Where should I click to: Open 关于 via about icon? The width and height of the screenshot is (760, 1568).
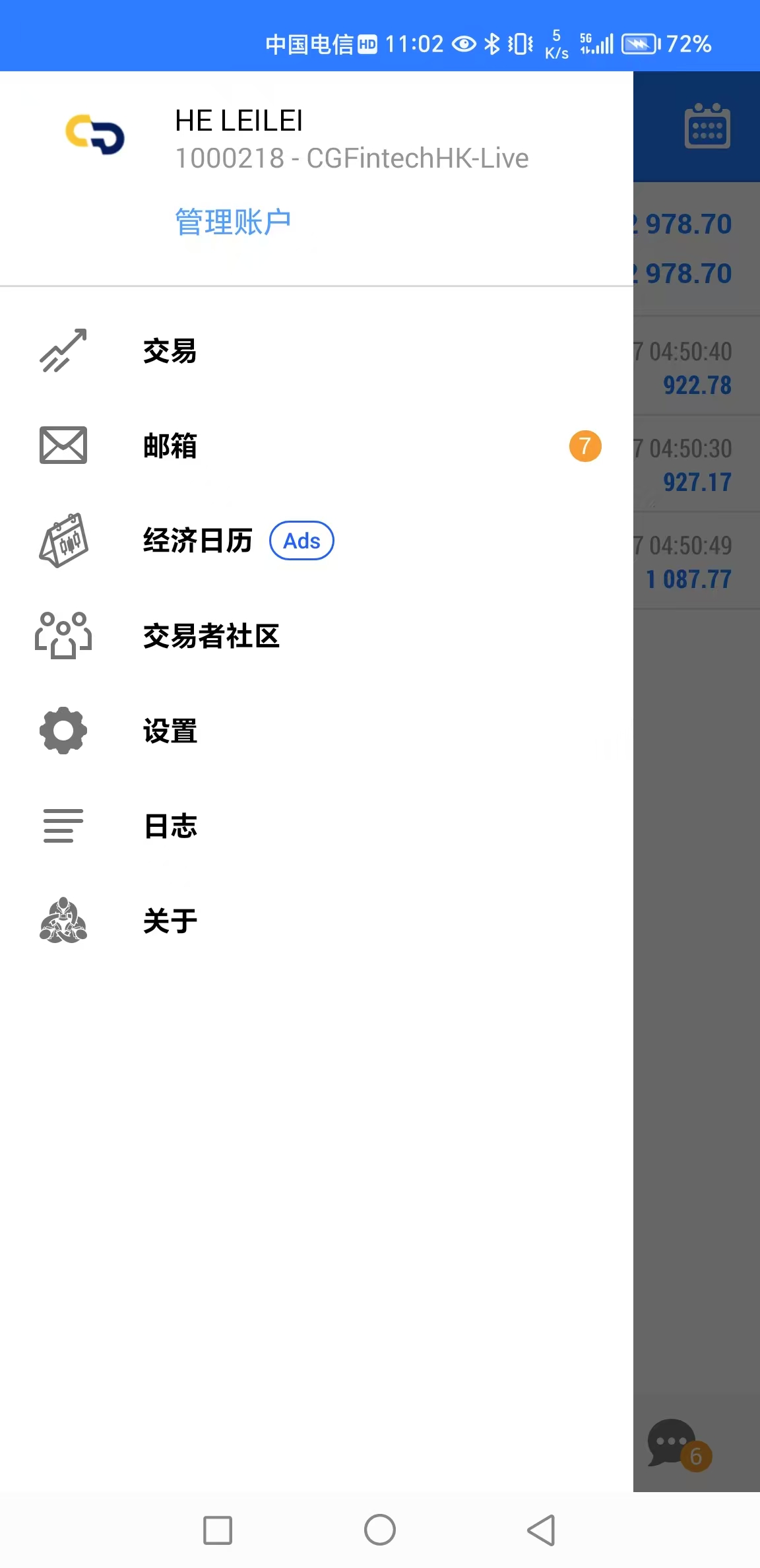tap(63, 920)
